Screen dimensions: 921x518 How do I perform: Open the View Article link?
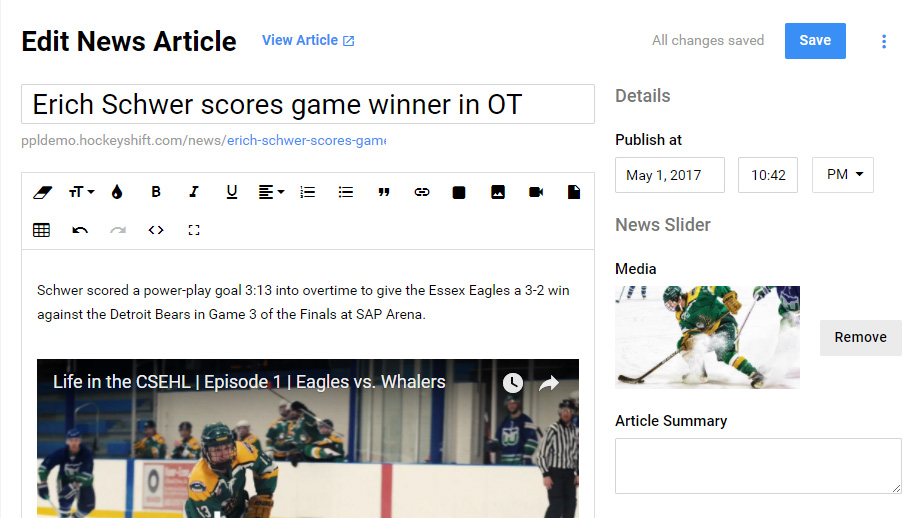[x=307, y=41]
